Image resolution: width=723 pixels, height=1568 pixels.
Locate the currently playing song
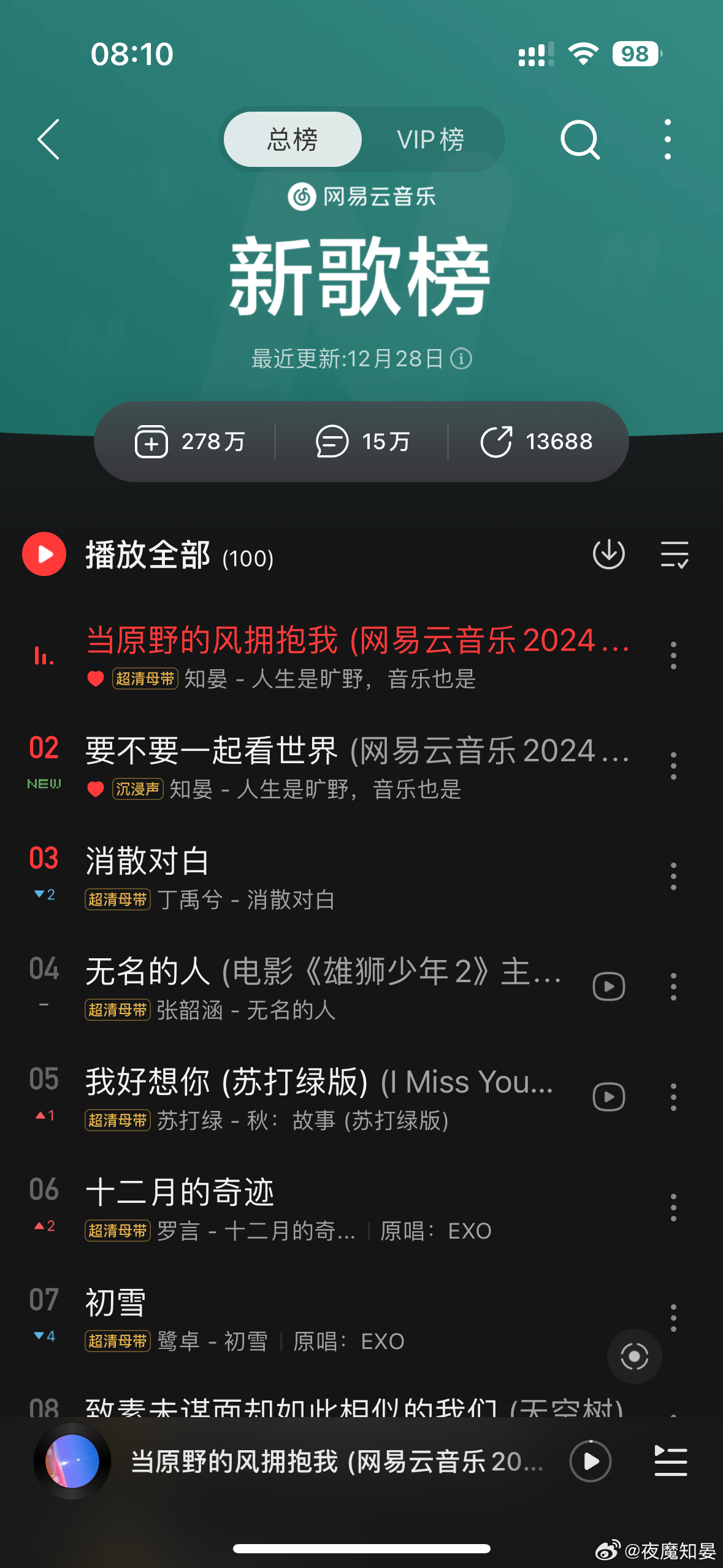coord(634,1356)
